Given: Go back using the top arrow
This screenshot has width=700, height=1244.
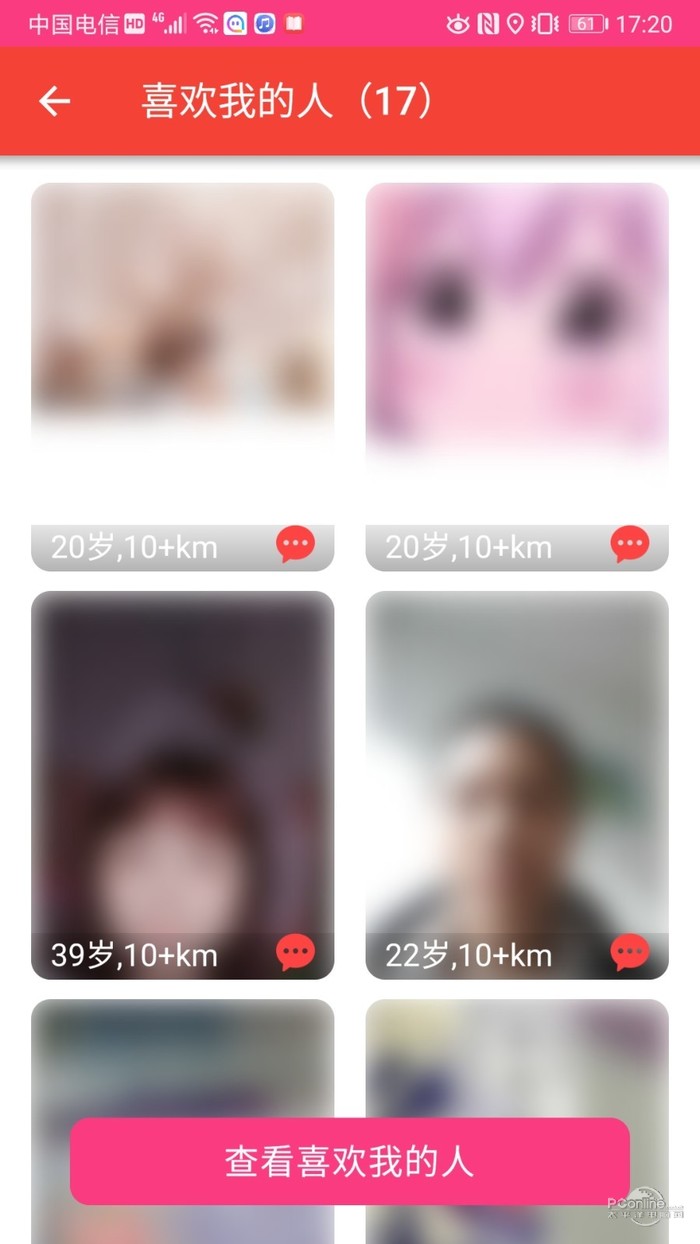Looking at the screenshot, I should point(55,101).
